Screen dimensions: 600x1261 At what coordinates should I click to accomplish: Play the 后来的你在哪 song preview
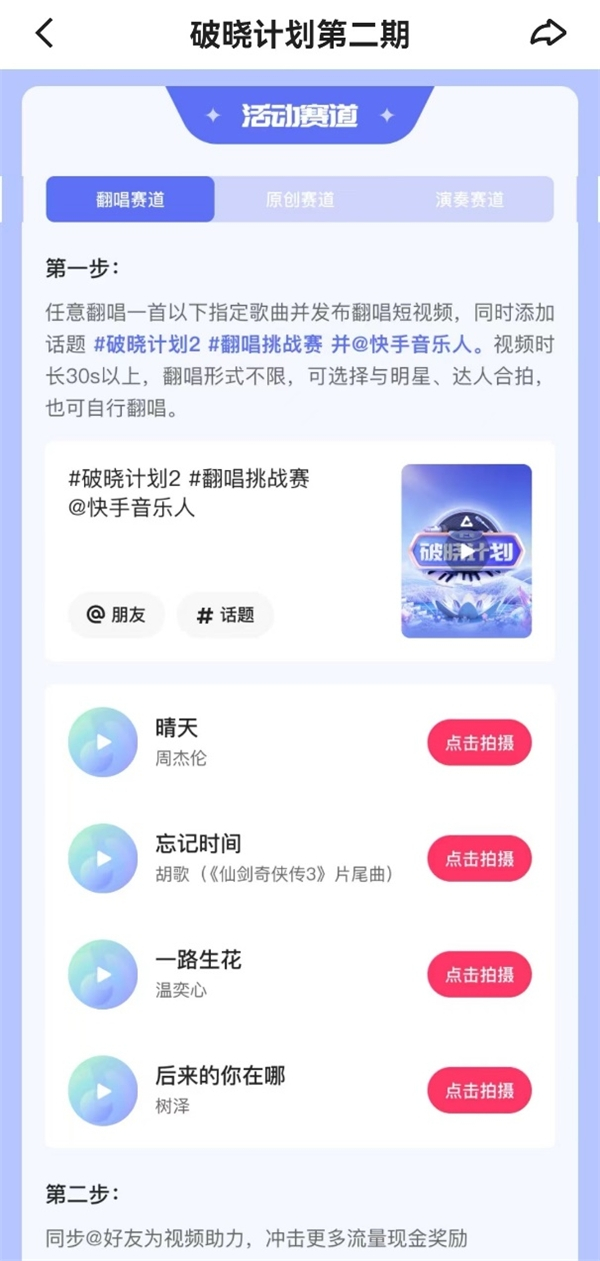(x=103, y=1090)
